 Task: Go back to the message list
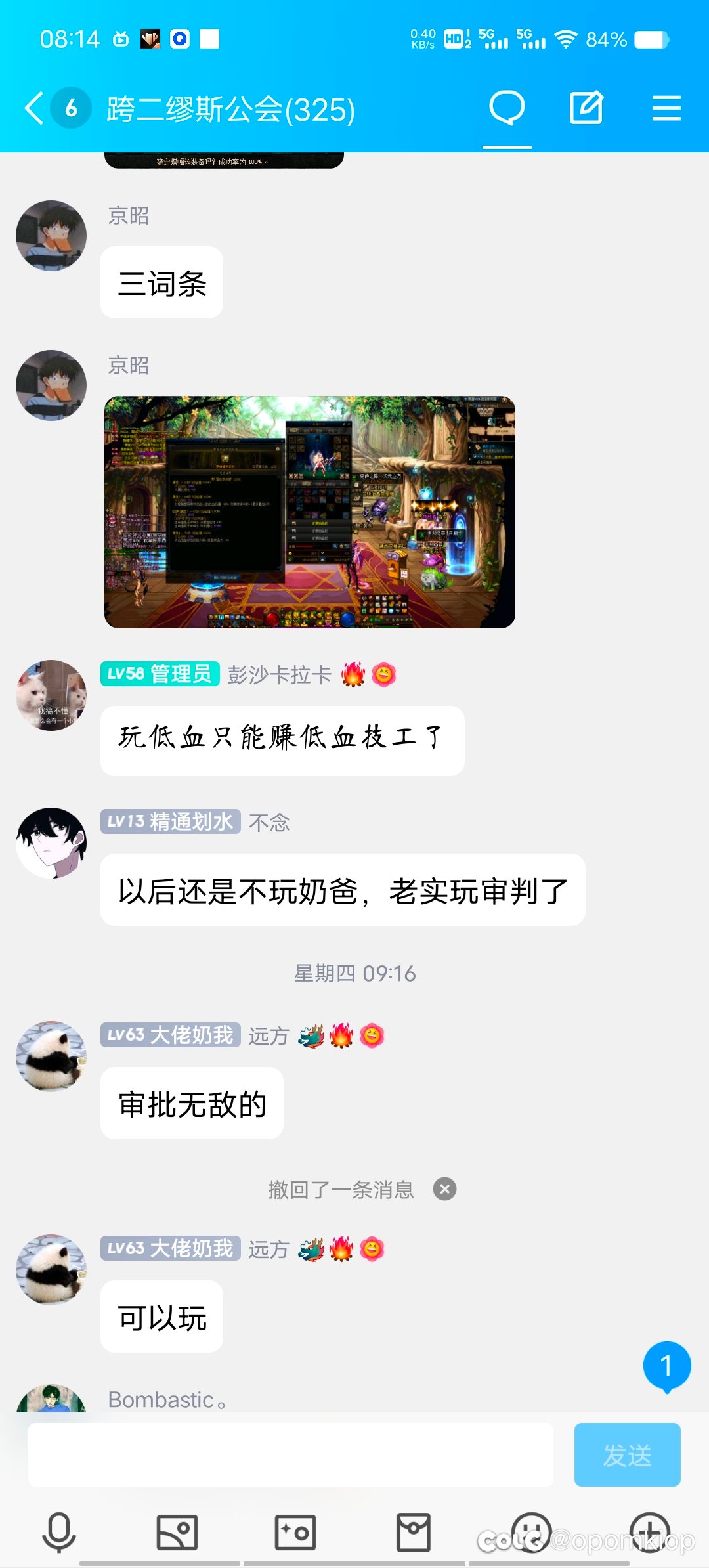click(34, 108)
